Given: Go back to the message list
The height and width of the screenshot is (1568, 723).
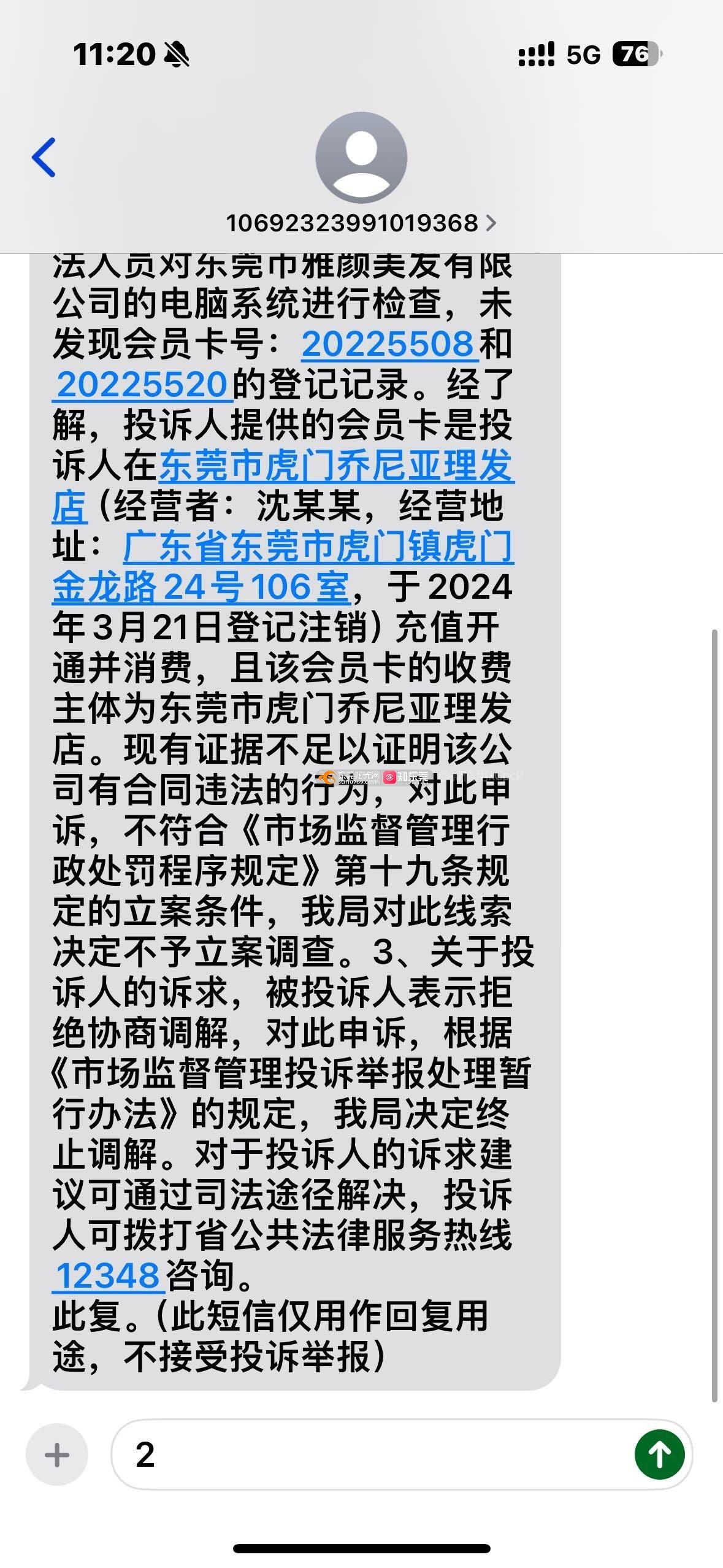Looking at the screenshot, I should pyautogui.click(x=44, y=158).
